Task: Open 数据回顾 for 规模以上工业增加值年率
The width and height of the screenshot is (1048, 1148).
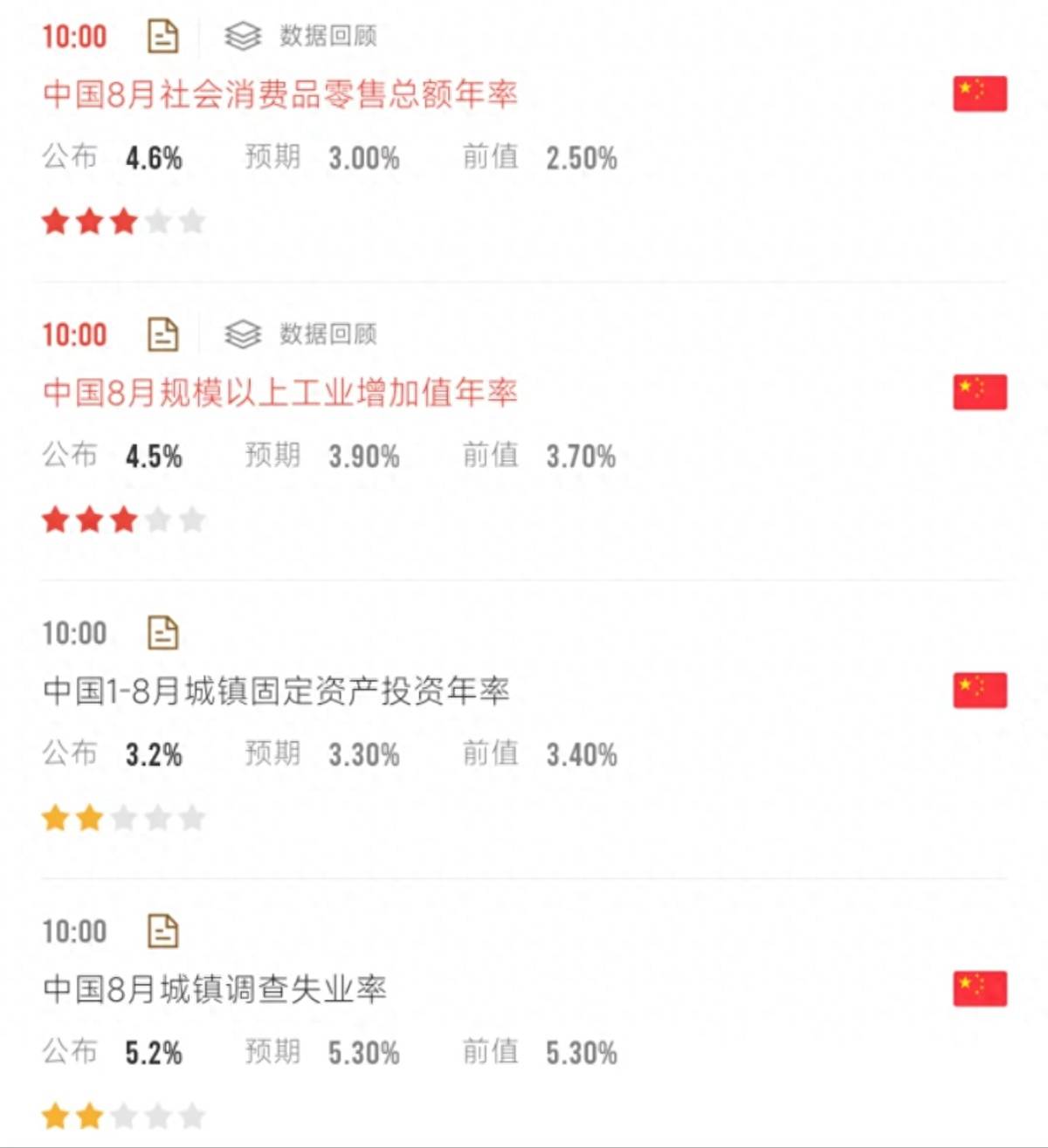Action: click(301, 334)
